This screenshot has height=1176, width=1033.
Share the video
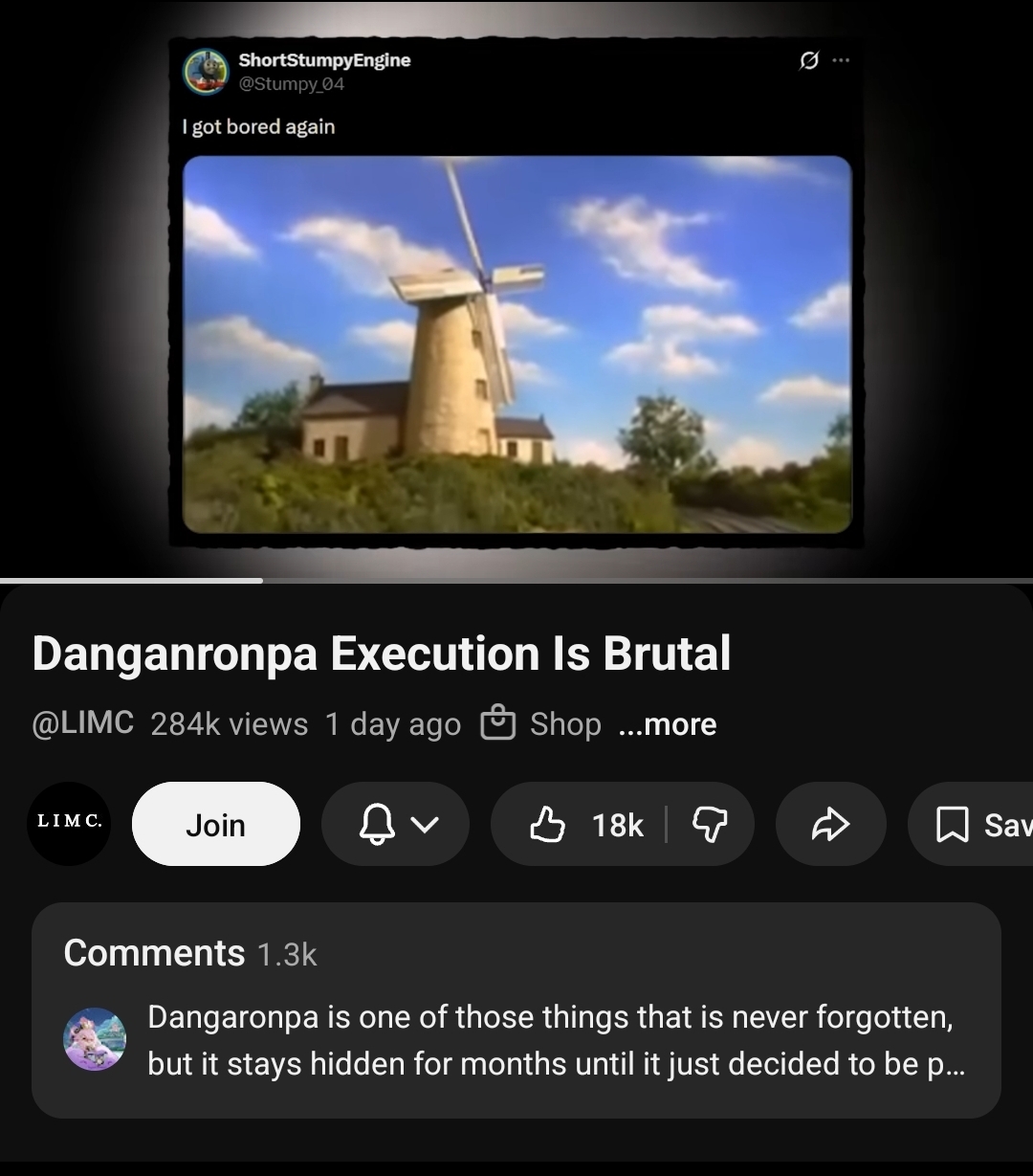tap(830, 824)
